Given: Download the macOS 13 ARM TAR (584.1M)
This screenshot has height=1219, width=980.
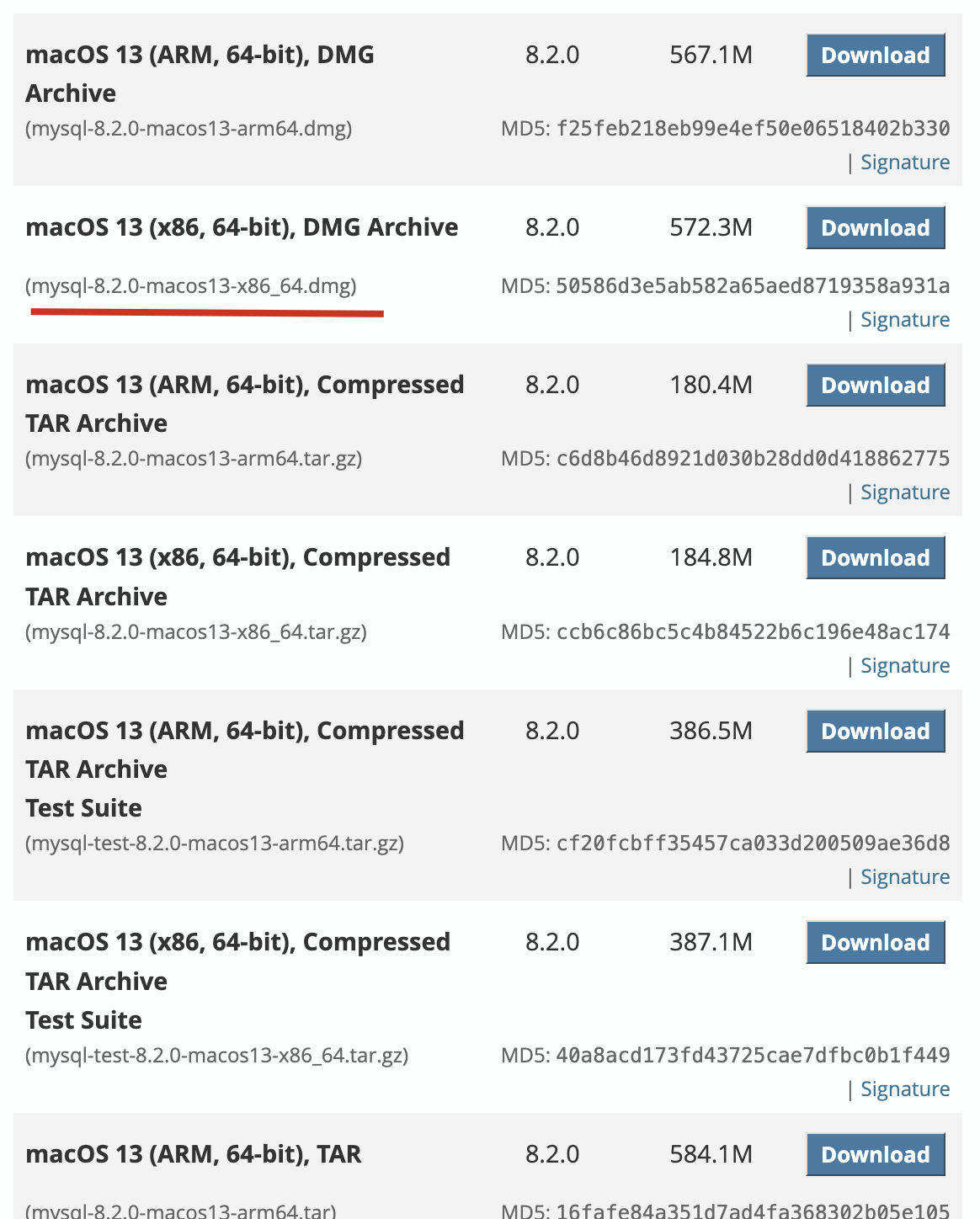Looking at the screenshot, I should tap(875, 1155).
